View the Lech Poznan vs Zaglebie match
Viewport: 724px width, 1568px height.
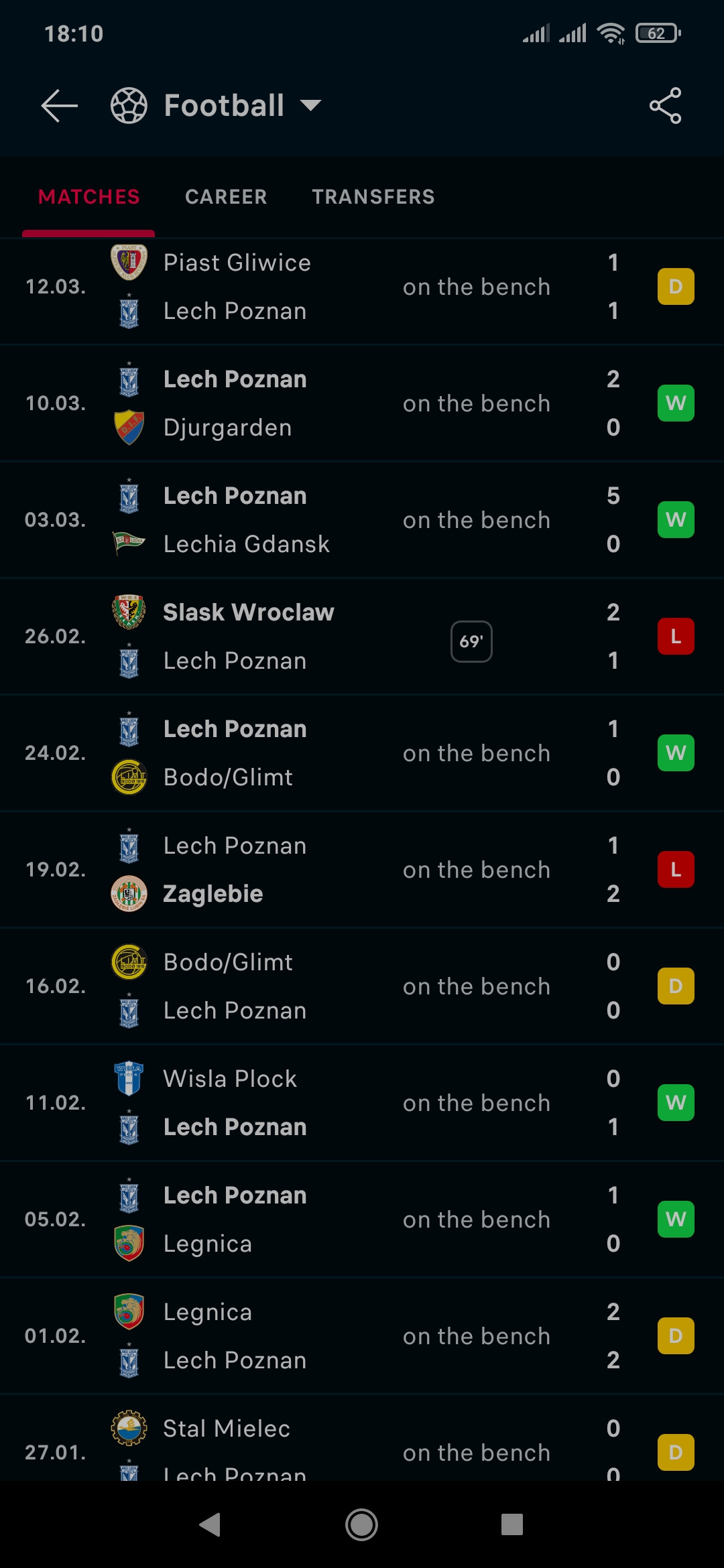pos(362,870)
